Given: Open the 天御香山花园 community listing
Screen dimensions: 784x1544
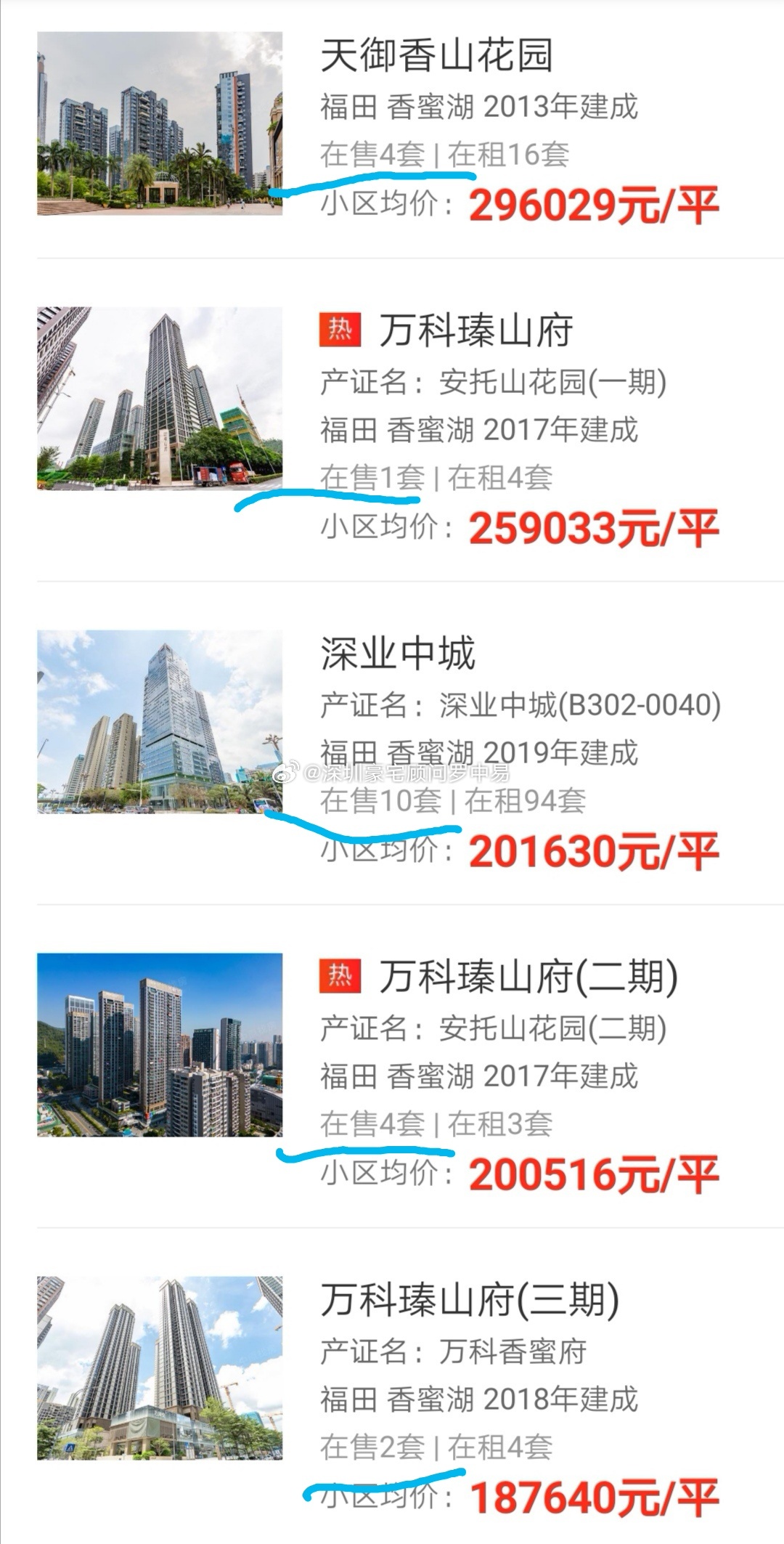Looking at the screenshot, I should tap(436, 57).
